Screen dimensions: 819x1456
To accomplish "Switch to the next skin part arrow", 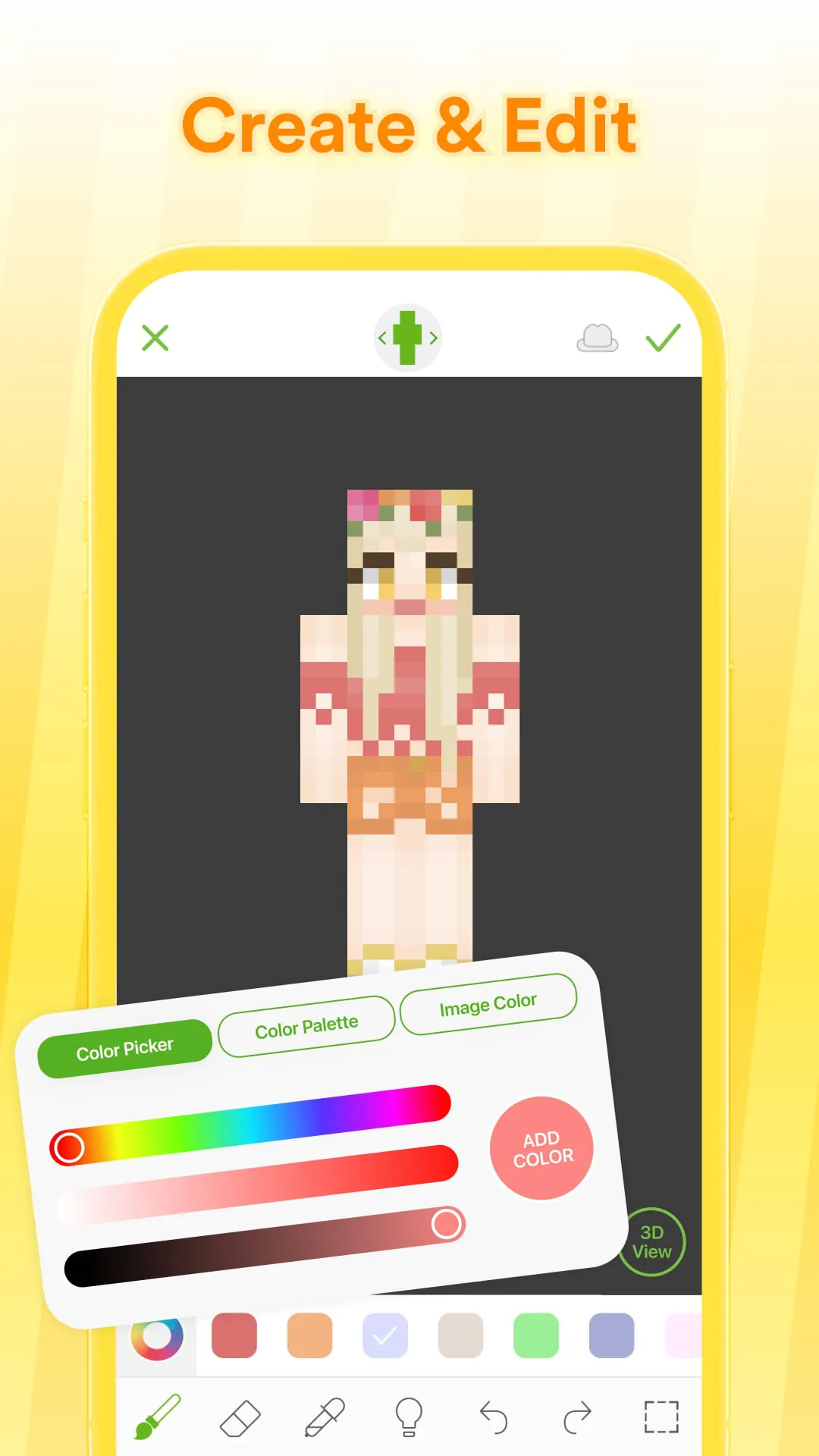I will click(432, 337).
